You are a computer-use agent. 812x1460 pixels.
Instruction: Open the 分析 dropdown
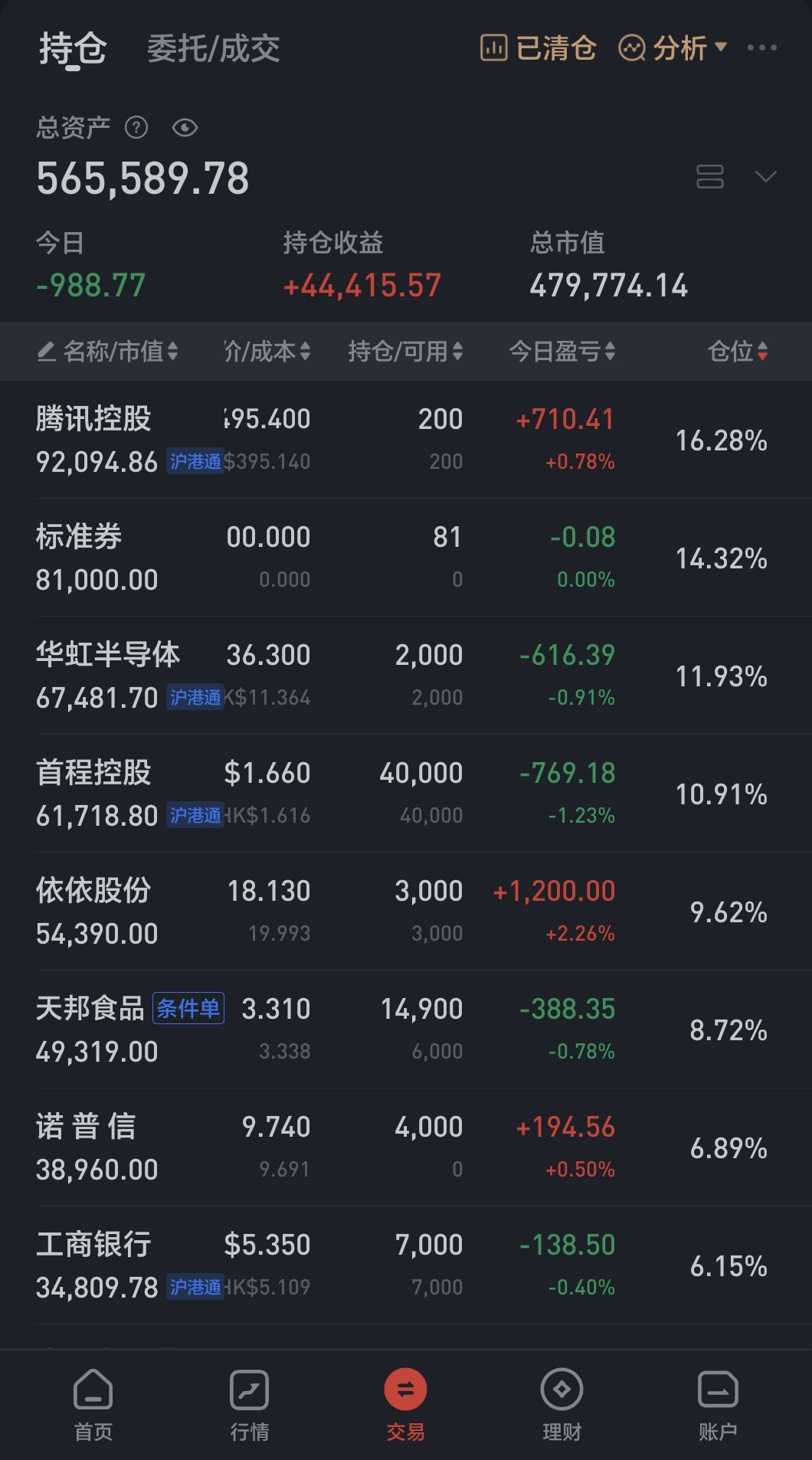[x=673, y=48]
